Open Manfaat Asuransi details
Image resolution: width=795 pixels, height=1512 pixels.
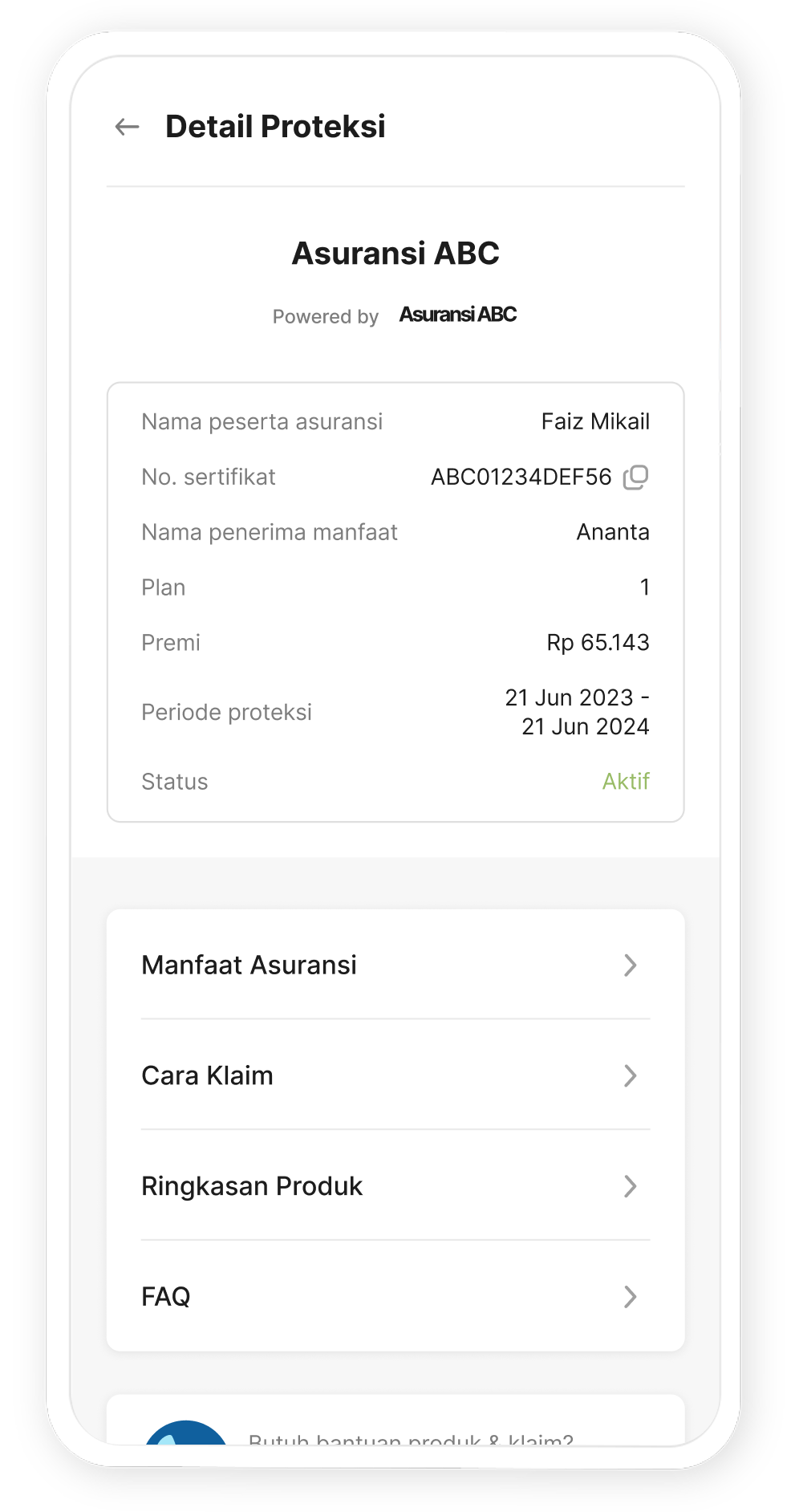click(x=395, y=965)
